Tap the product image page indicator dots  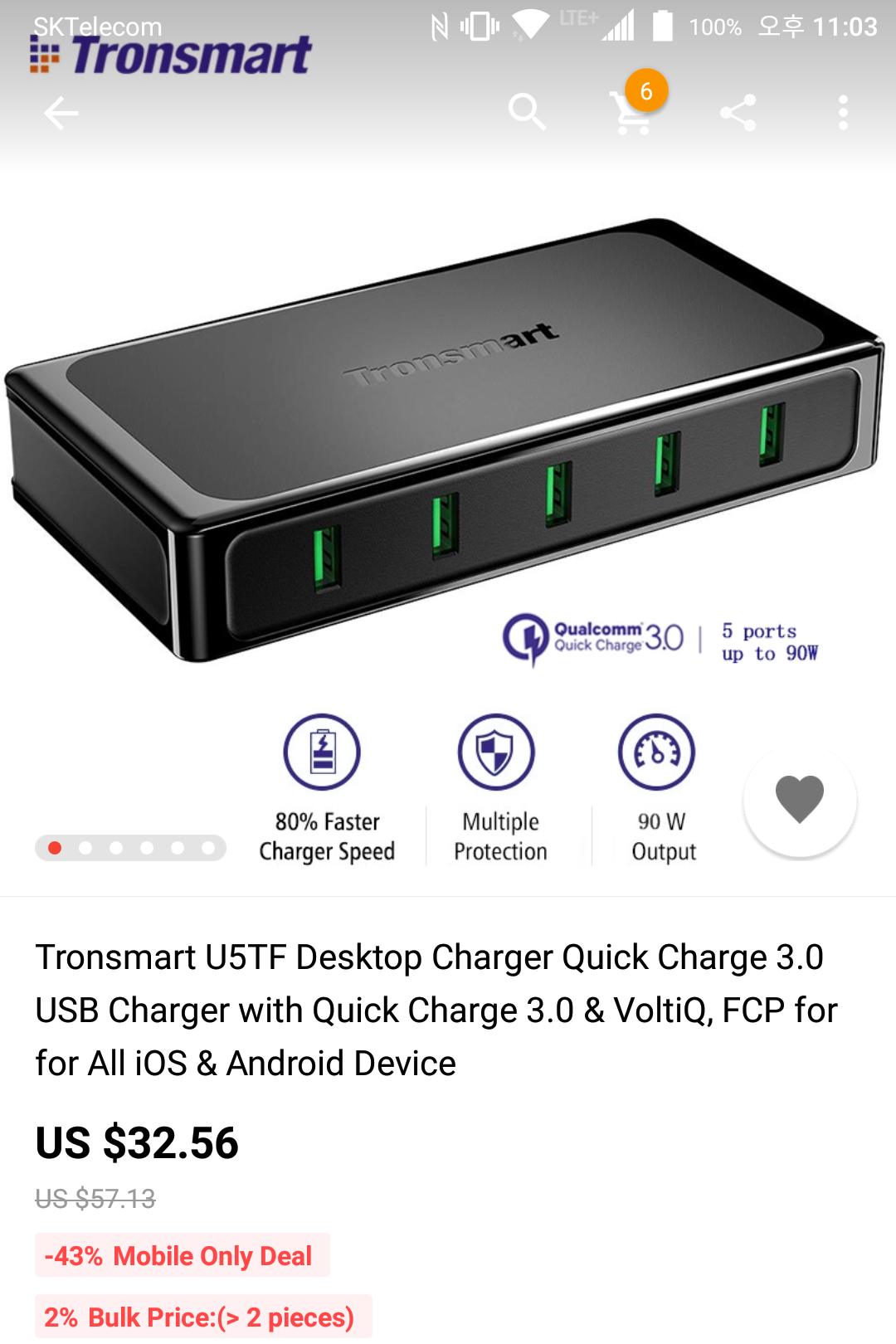(x=130, y=848)
